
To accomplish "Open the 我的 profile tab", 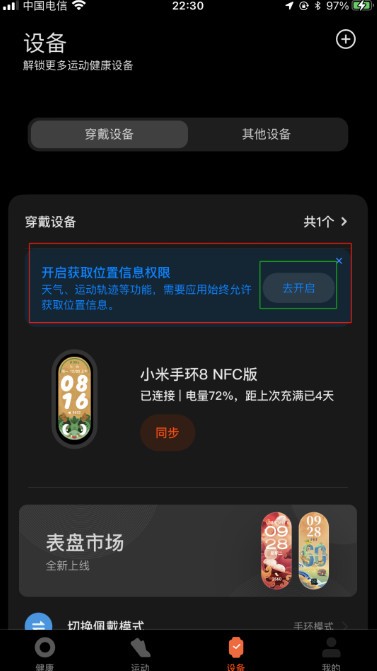I will click(x=331, y=653).
